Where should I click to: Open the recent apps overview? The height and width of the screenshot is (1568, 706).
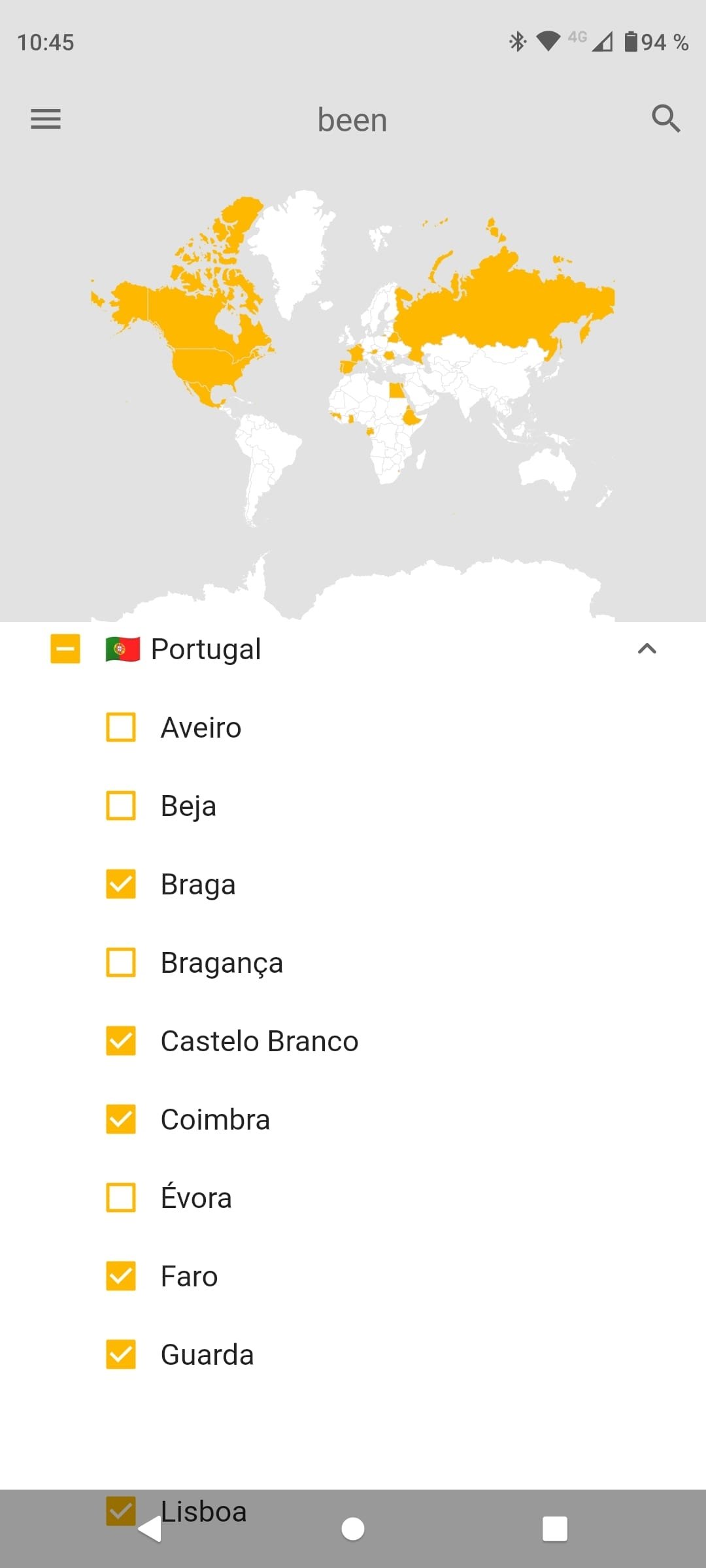coord(555,1529)
